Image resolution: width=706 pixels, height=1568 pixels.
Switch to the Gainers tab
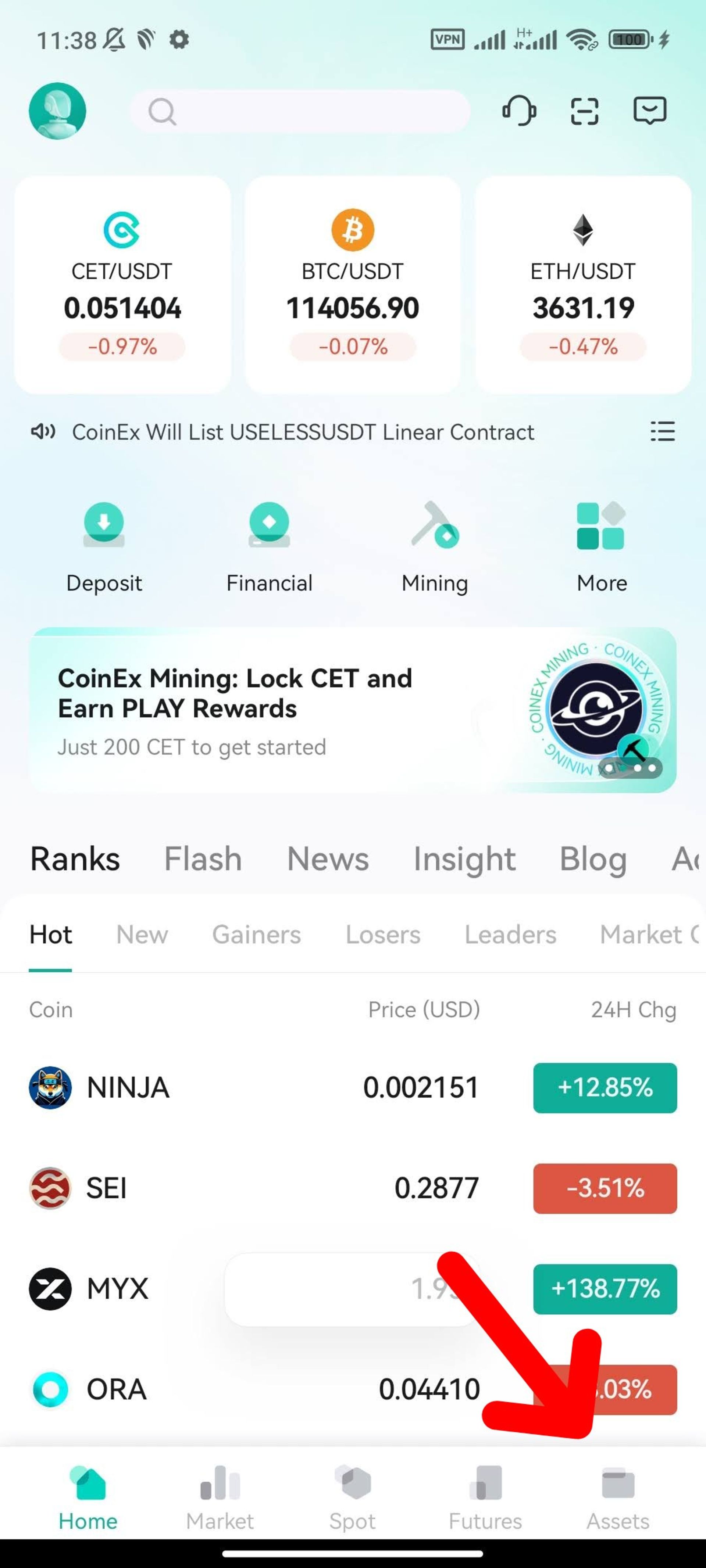[256, 934]
